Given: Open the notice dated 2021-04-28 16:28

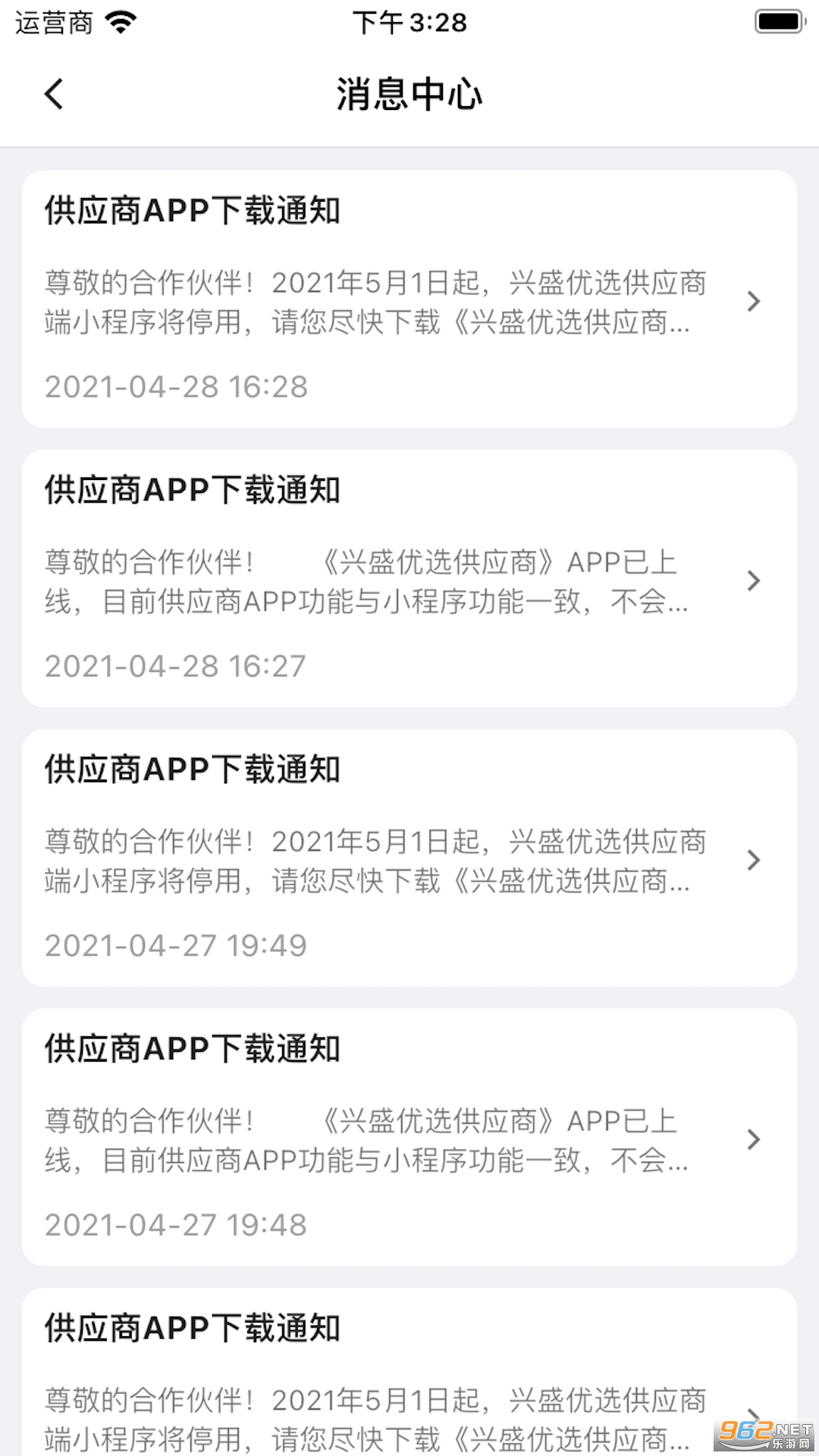Looking at the screenshot, I should click(x=409, y=300).
